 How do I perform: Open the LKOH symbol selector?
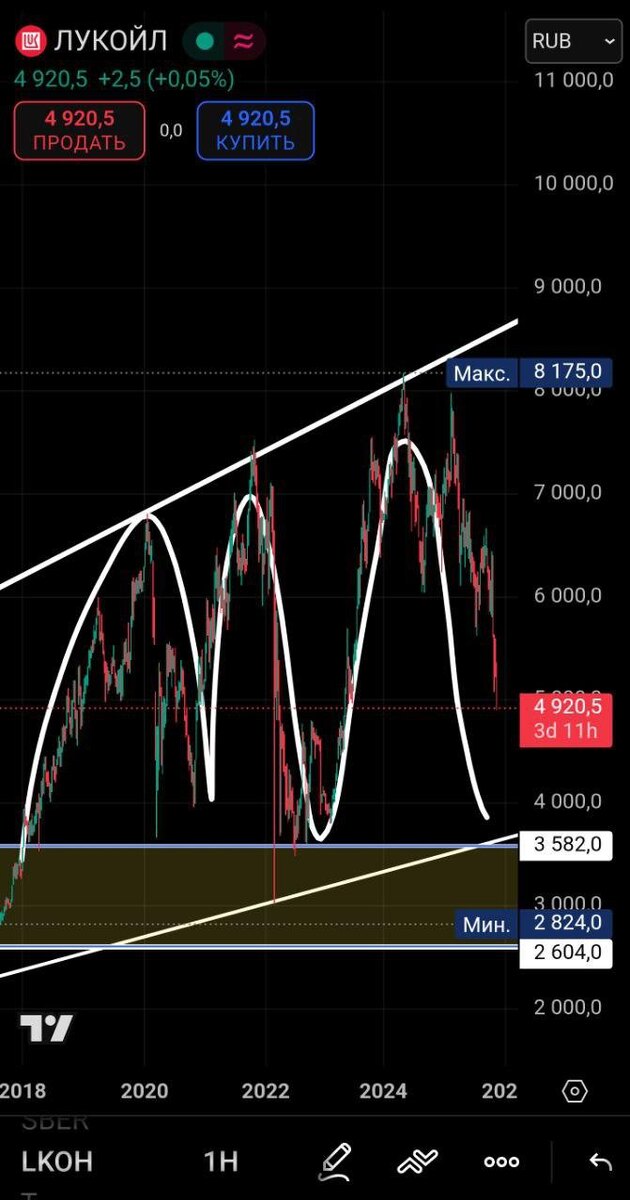click(57, 1161)
